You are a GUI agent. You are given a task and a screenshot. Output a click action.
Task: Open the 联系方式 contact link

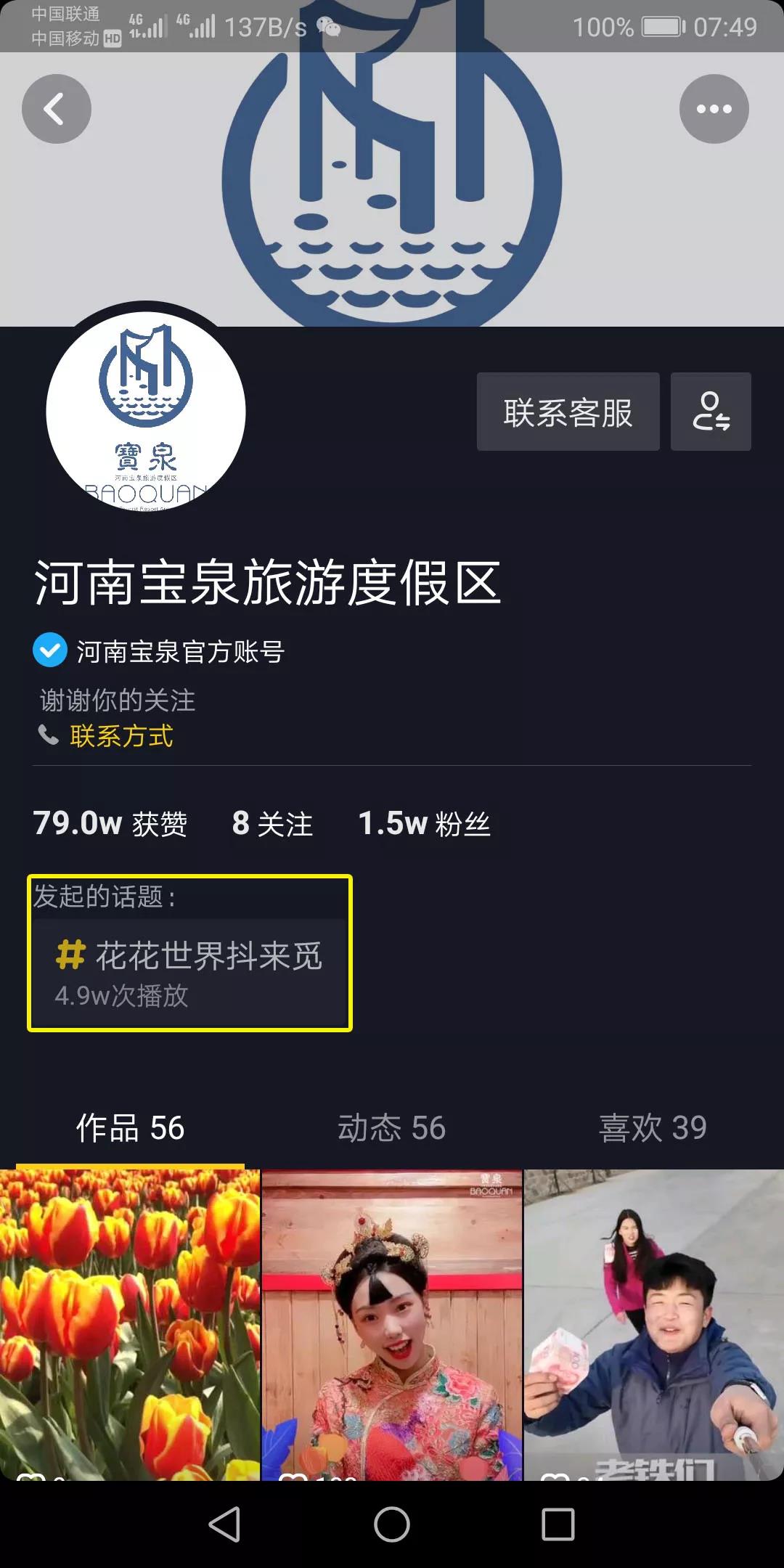(121, 736)
